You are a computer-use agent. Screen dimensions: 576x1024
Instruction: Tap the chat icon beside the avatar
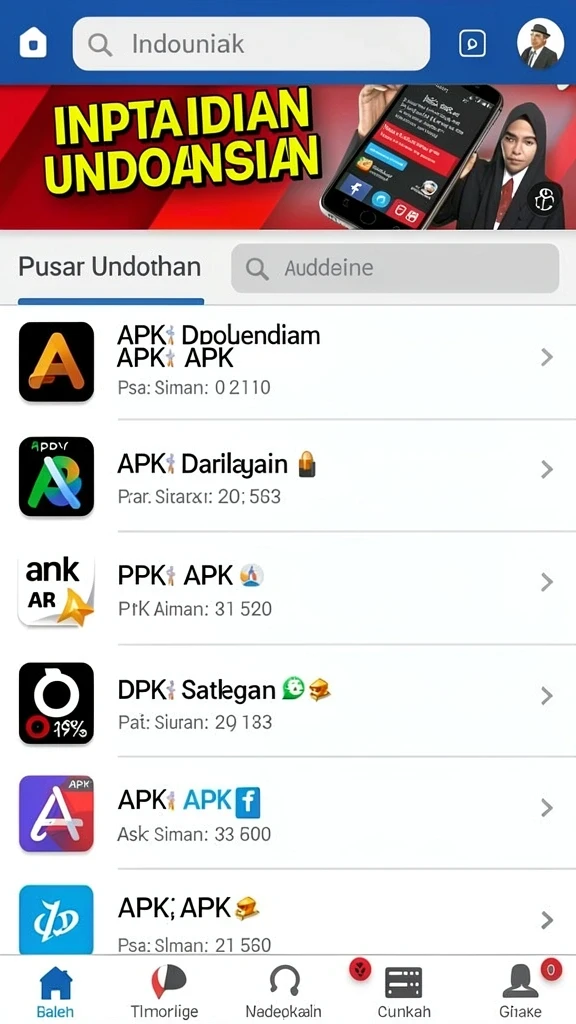[x=472, y=44]
